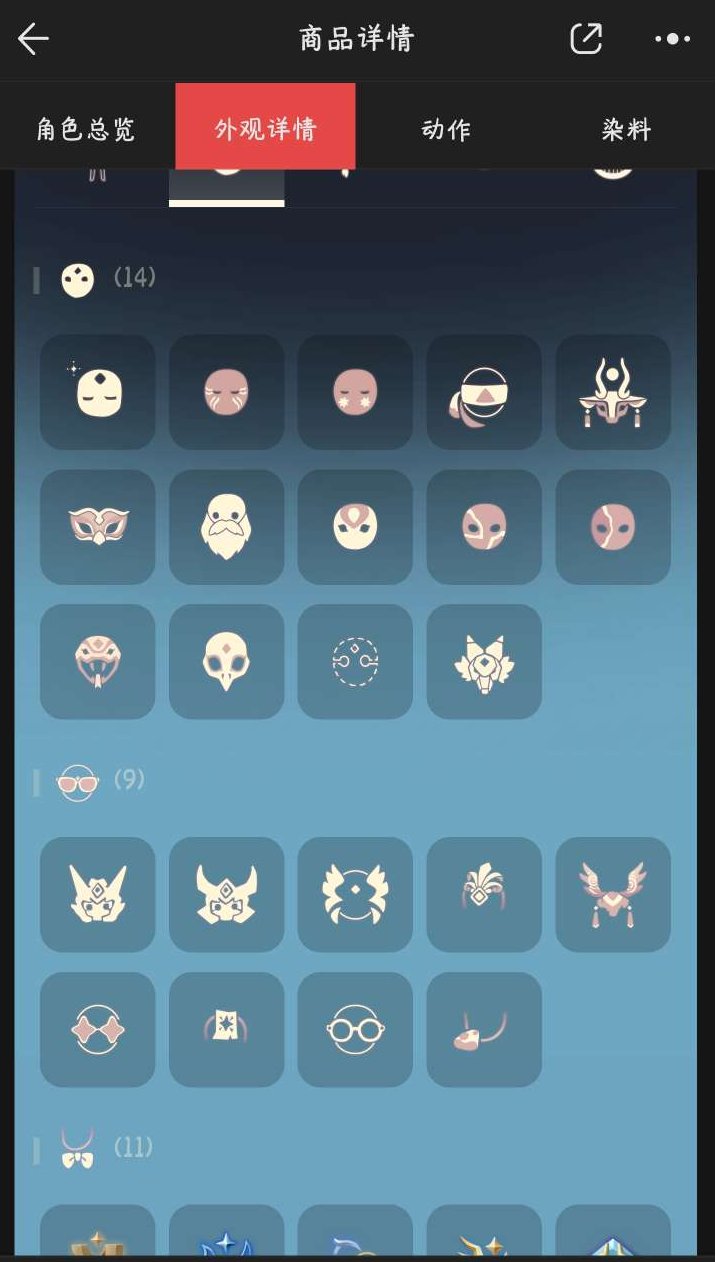The height and width of the screenshot is (1262, 716).
Task: Open the bearded old man mask
Action: tap(227, 527)
